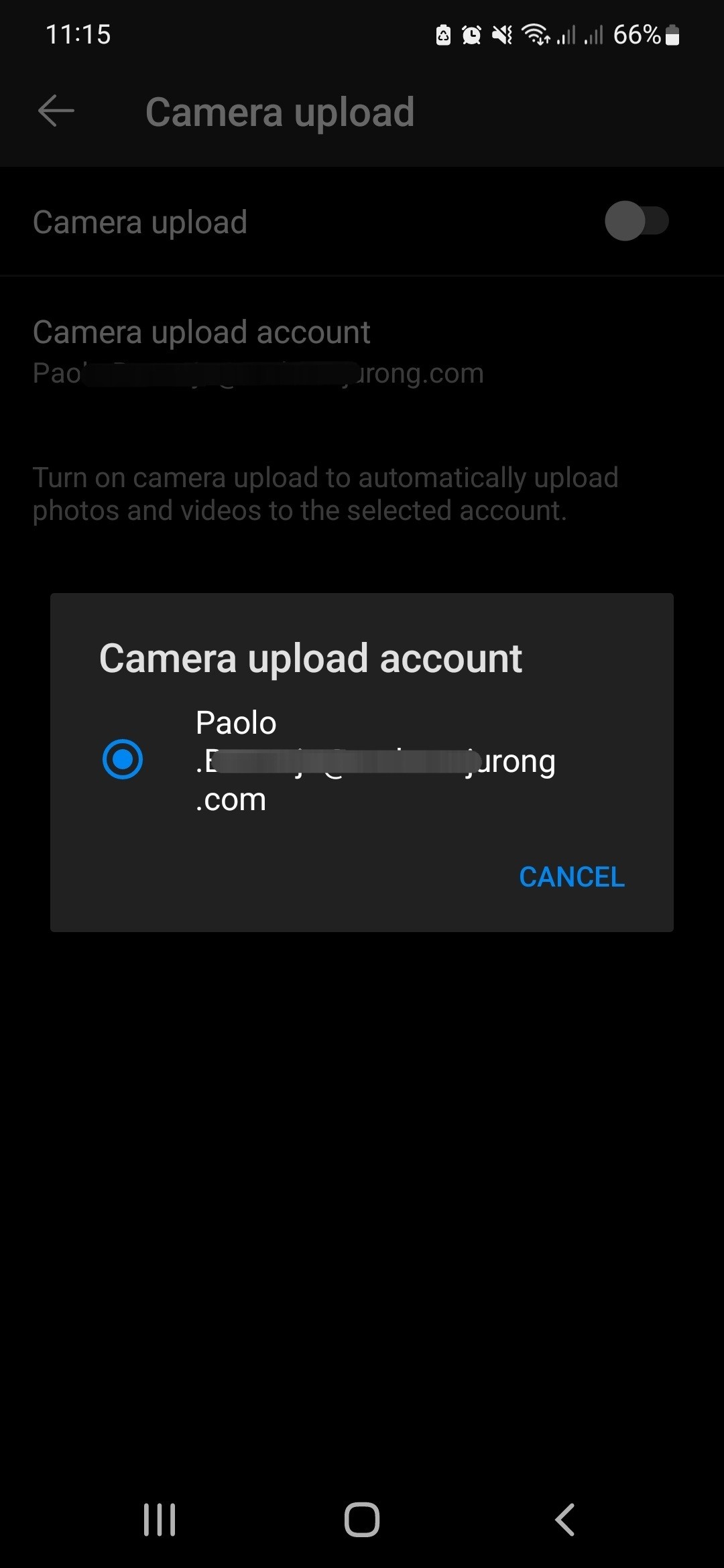Go back using the system navigation bar
Image resolution: width=724 pixels, height=1568 pixels.
(x=564, y=1518)
